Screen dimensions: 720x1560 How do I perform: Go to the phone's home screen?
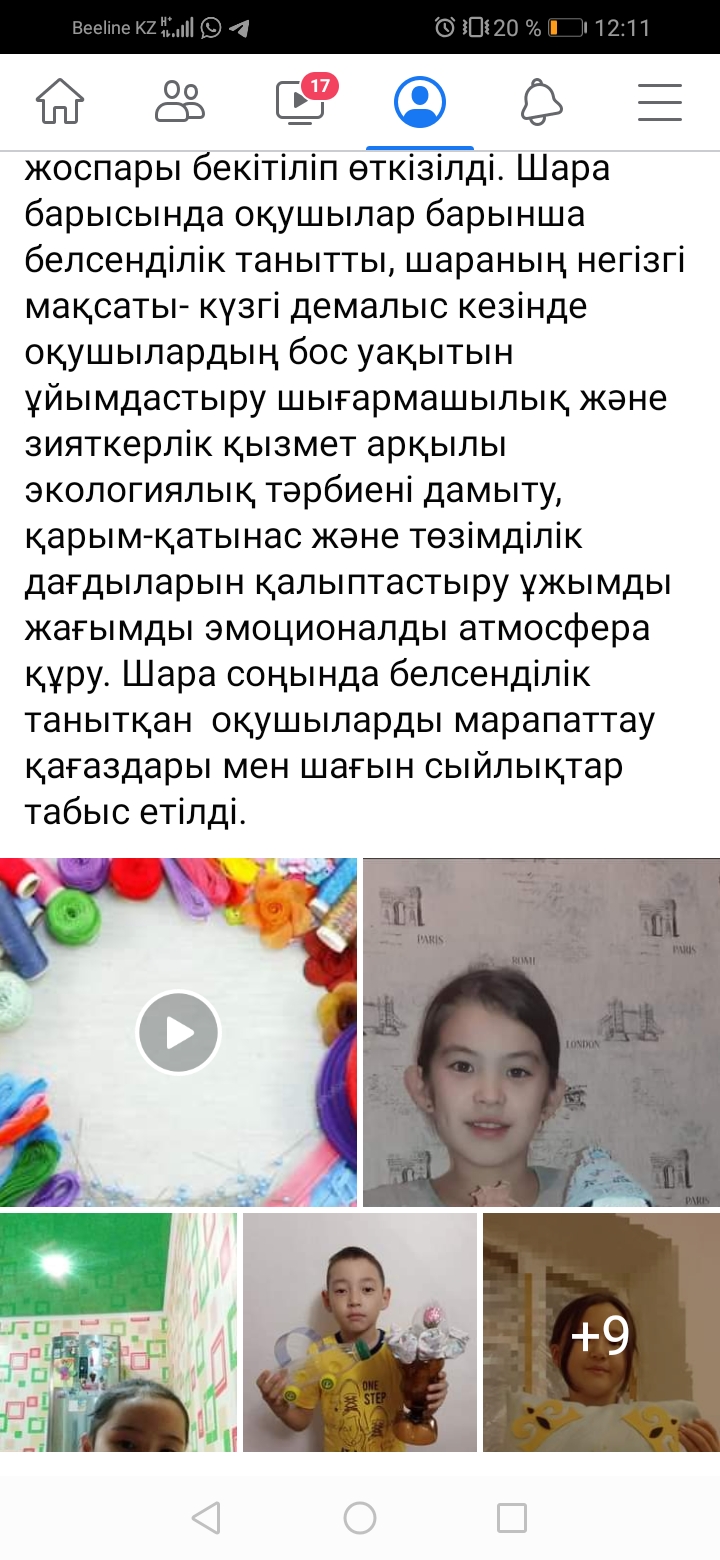[x=360, y=1518]
